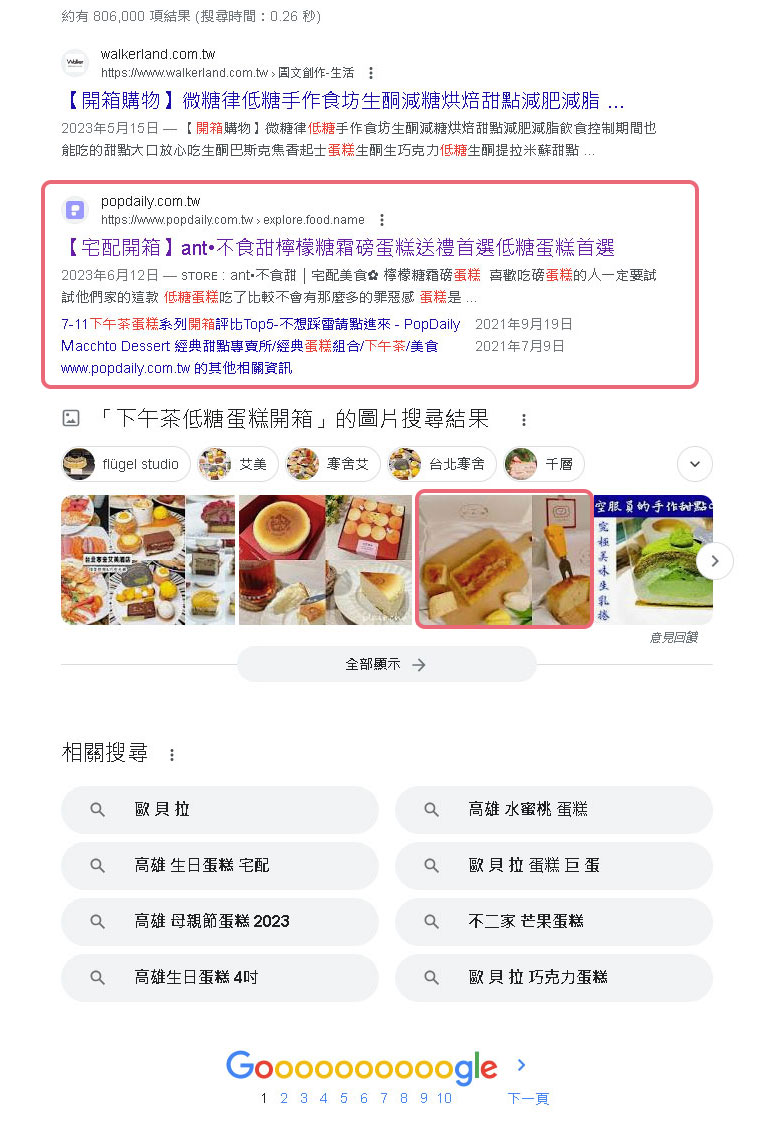The width and height of the screenshot is (774, 1128).
Task: Open the popdaily ant•不食甜檸檬糖霜磅蛋糕 result
Action: point(337,248)
